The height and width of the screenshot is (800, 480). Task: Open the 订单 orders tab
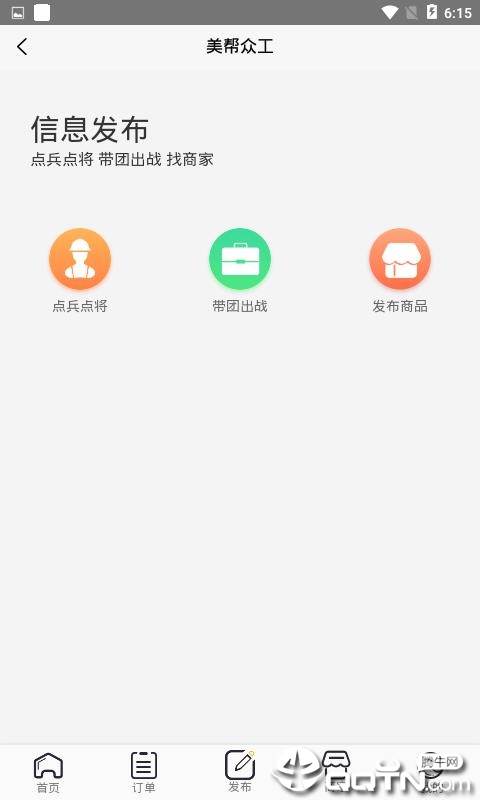click(x=144, y=772)
